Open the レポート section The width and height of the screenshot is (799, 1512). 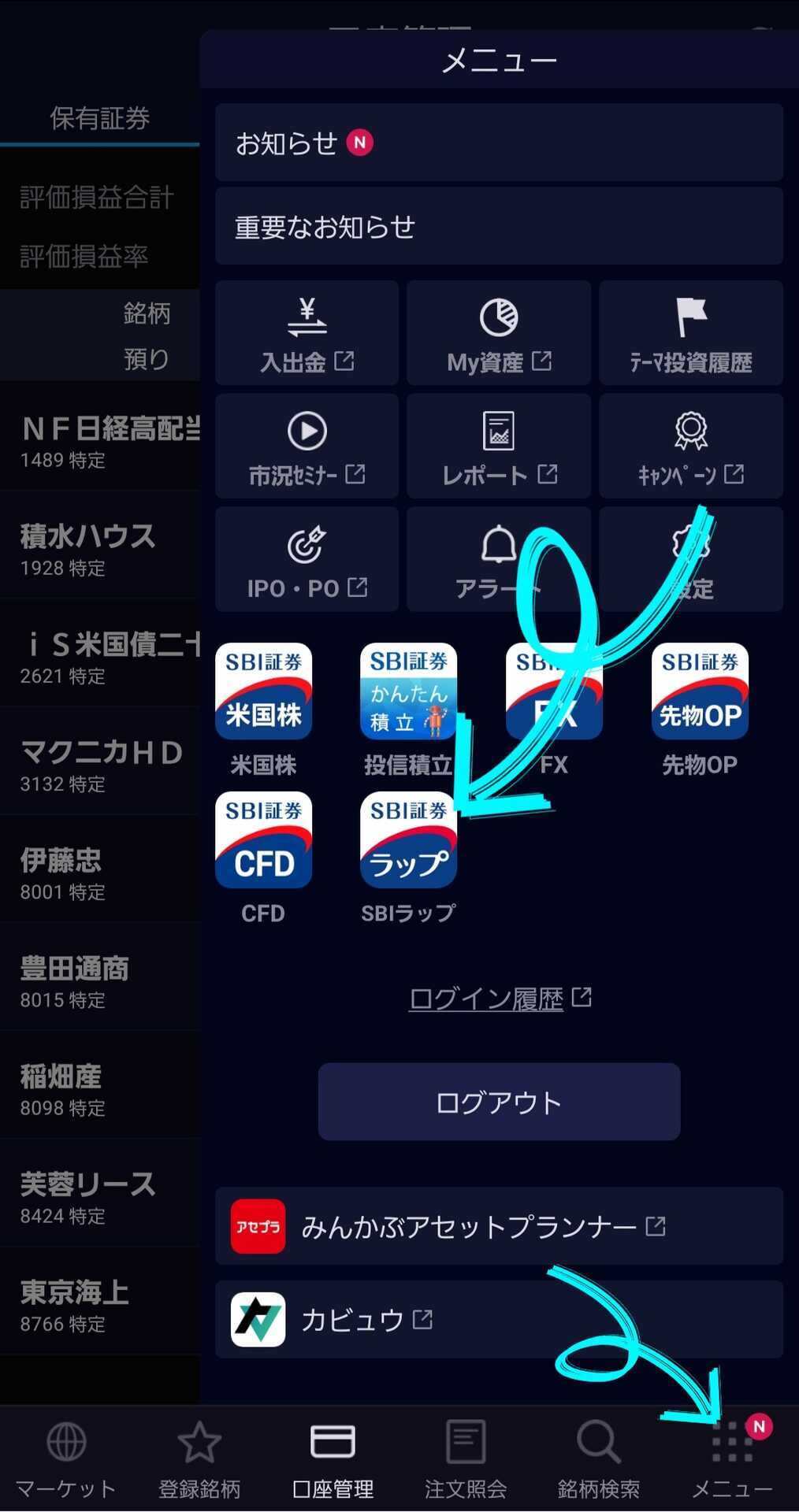click(x=499, y=447)
